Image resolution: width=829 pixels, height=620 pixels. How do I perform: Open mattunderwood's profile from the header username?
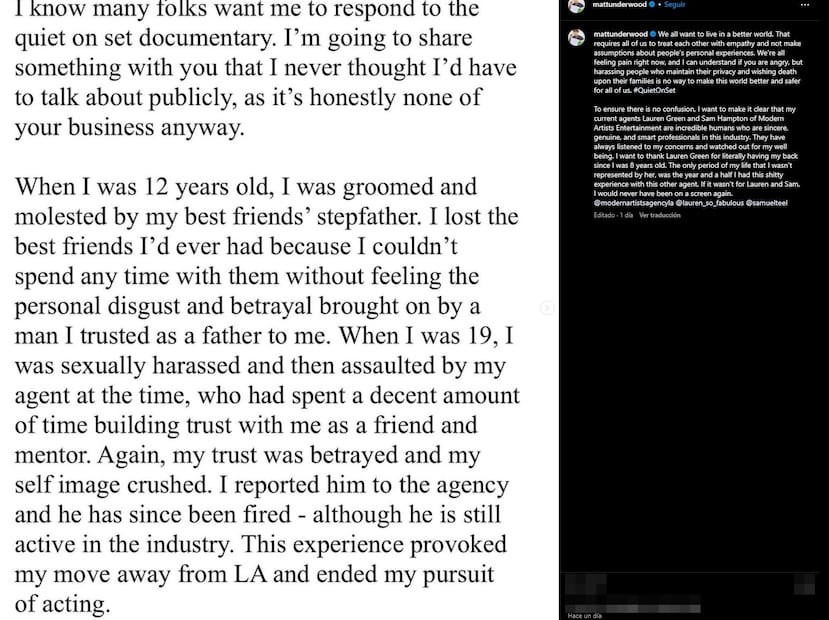click(x=617, y=6)
